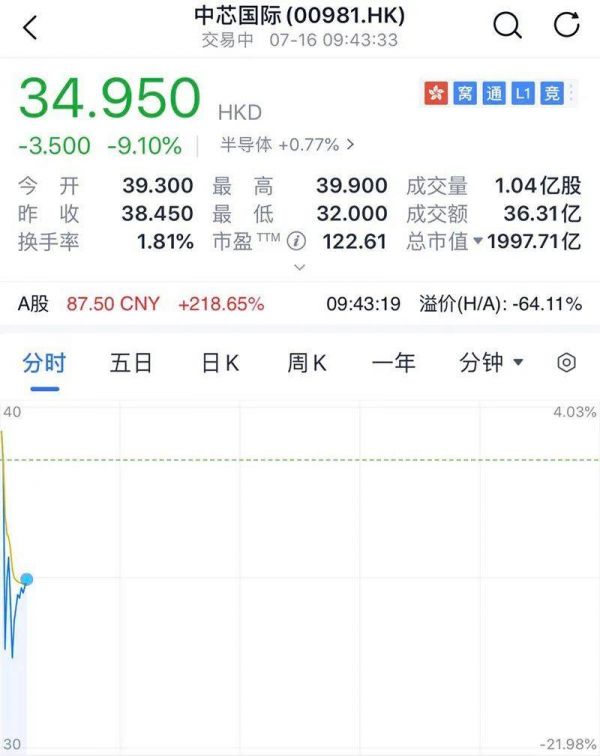Open the 总市值 dropdown

tap(478, 241)
